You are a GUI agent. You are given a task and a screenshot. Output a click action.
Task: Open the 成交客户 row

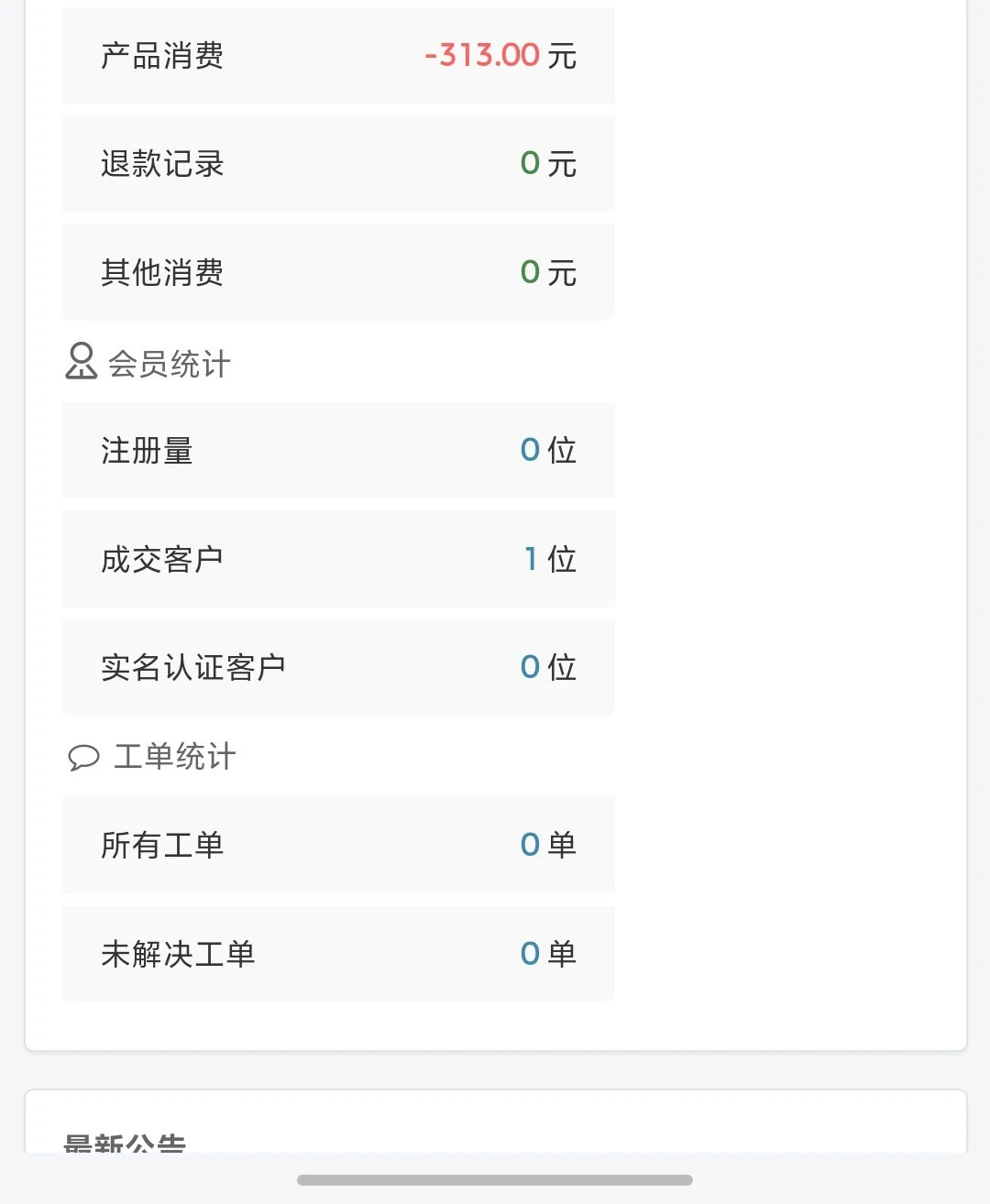tap(338, 559)
